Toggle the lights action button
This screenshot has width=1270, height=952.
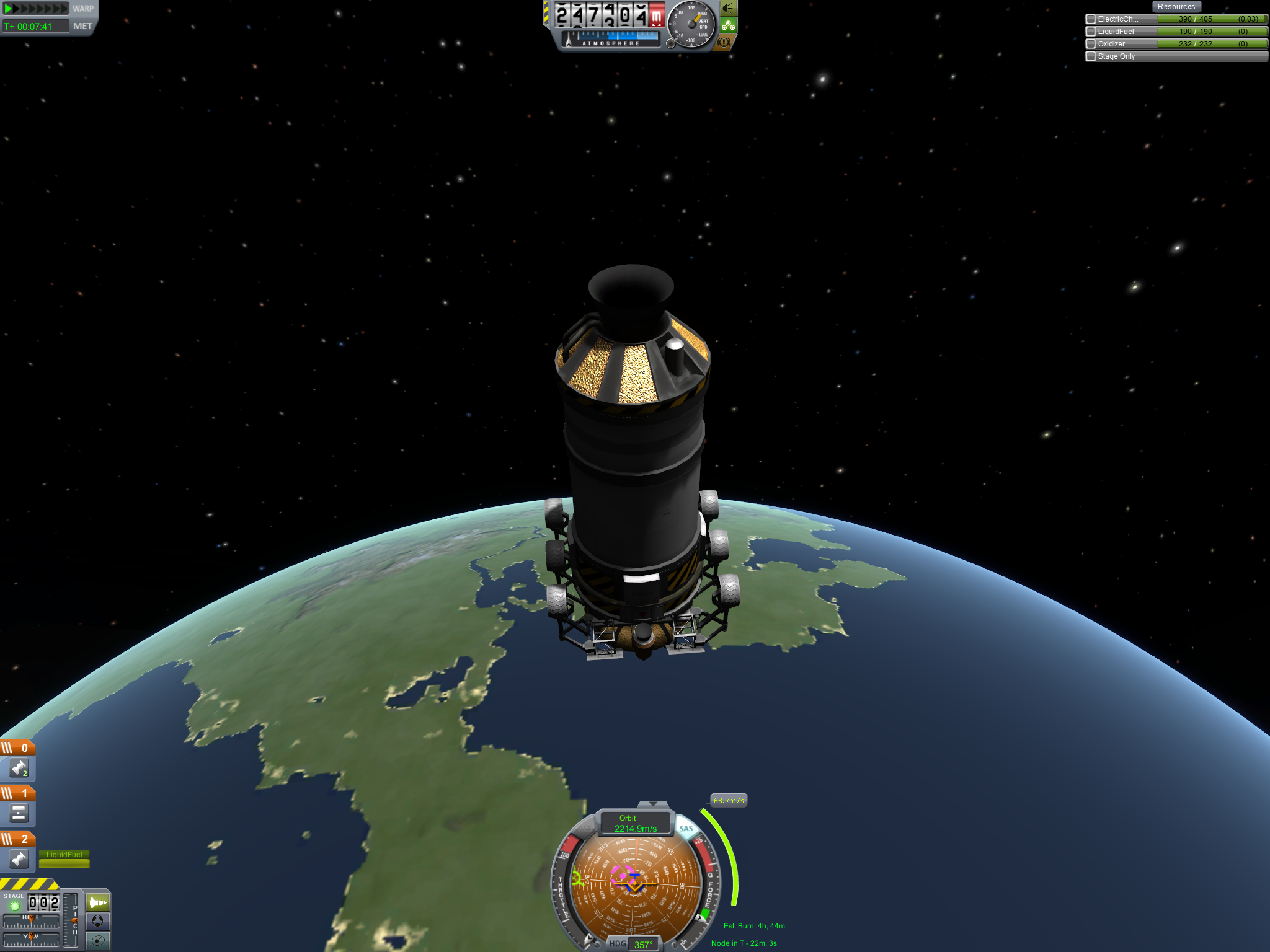[x=728, y=8]
